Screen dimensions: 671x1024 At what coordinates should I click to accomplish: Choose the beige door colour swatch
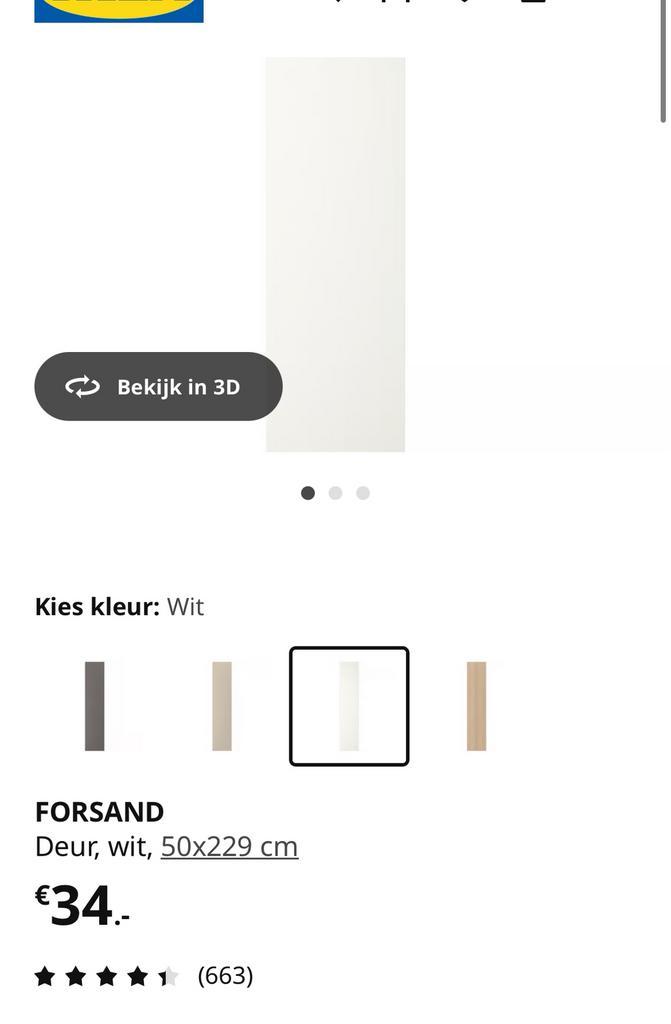click(x=222, y=706)
